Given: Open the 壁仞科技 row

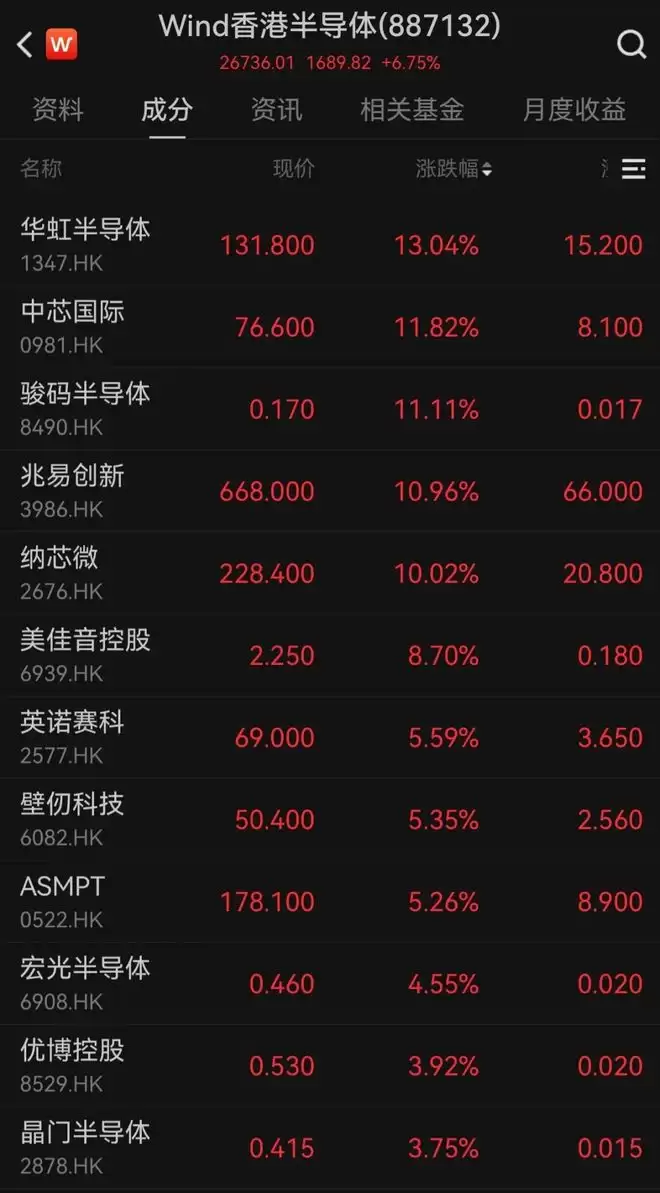Looking at the screenshot, I should [x=330, y=820].
